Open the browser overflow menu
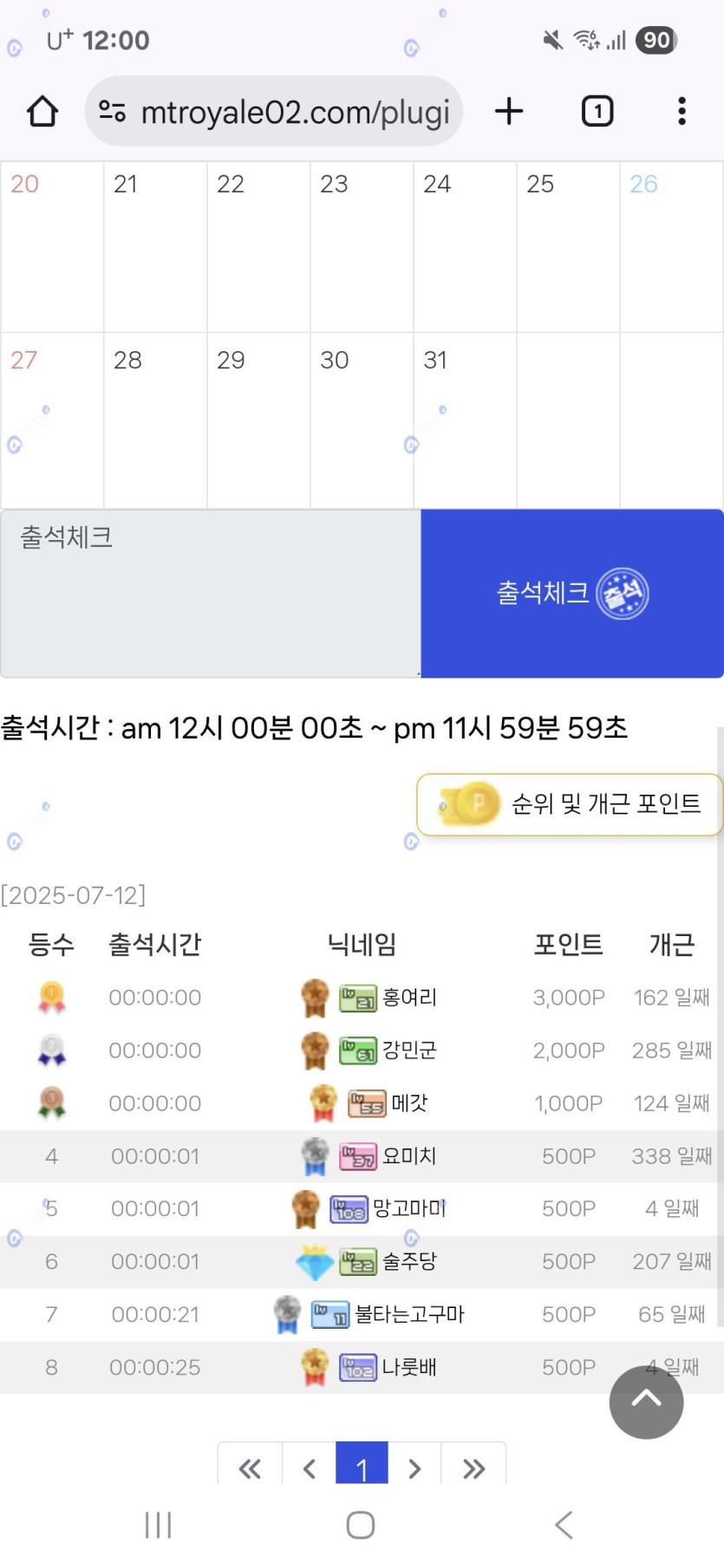This screenshot has height=1568, width=724. (682, 112)
